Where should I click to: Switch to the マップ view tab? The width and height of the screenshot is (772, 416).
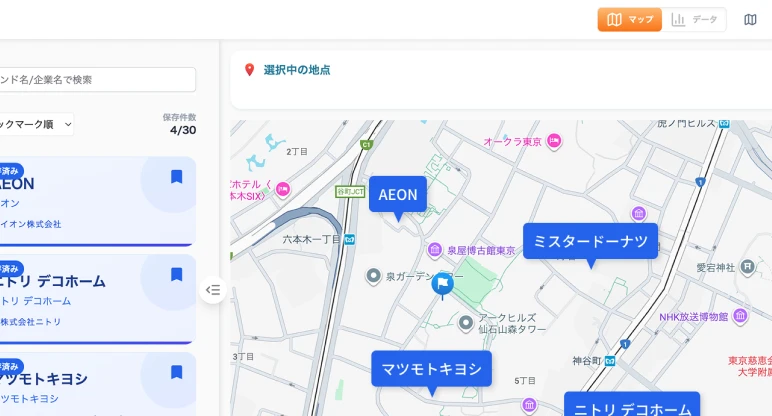tap(630, 20)
